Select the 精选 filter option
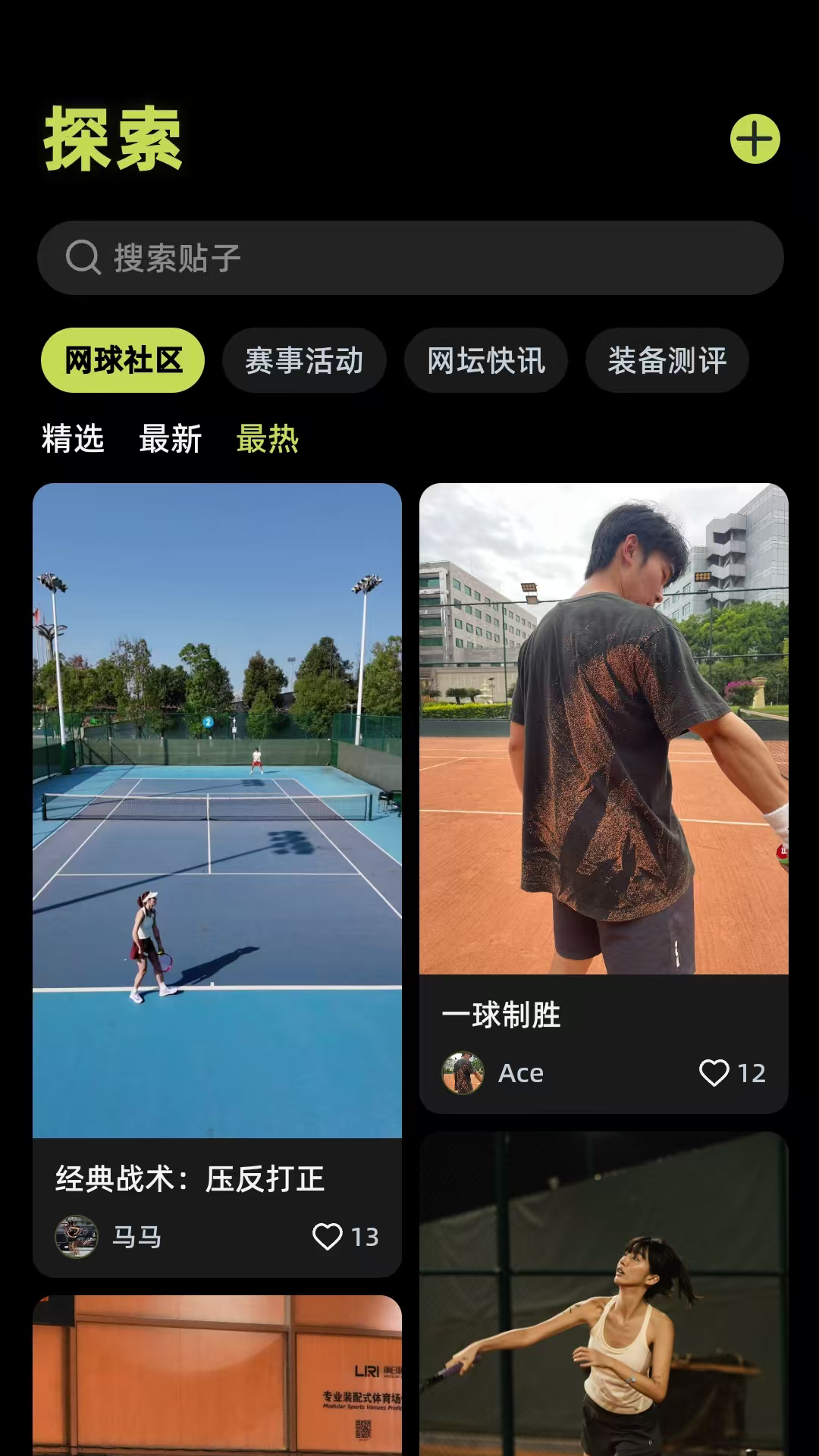 click(73, 440)
